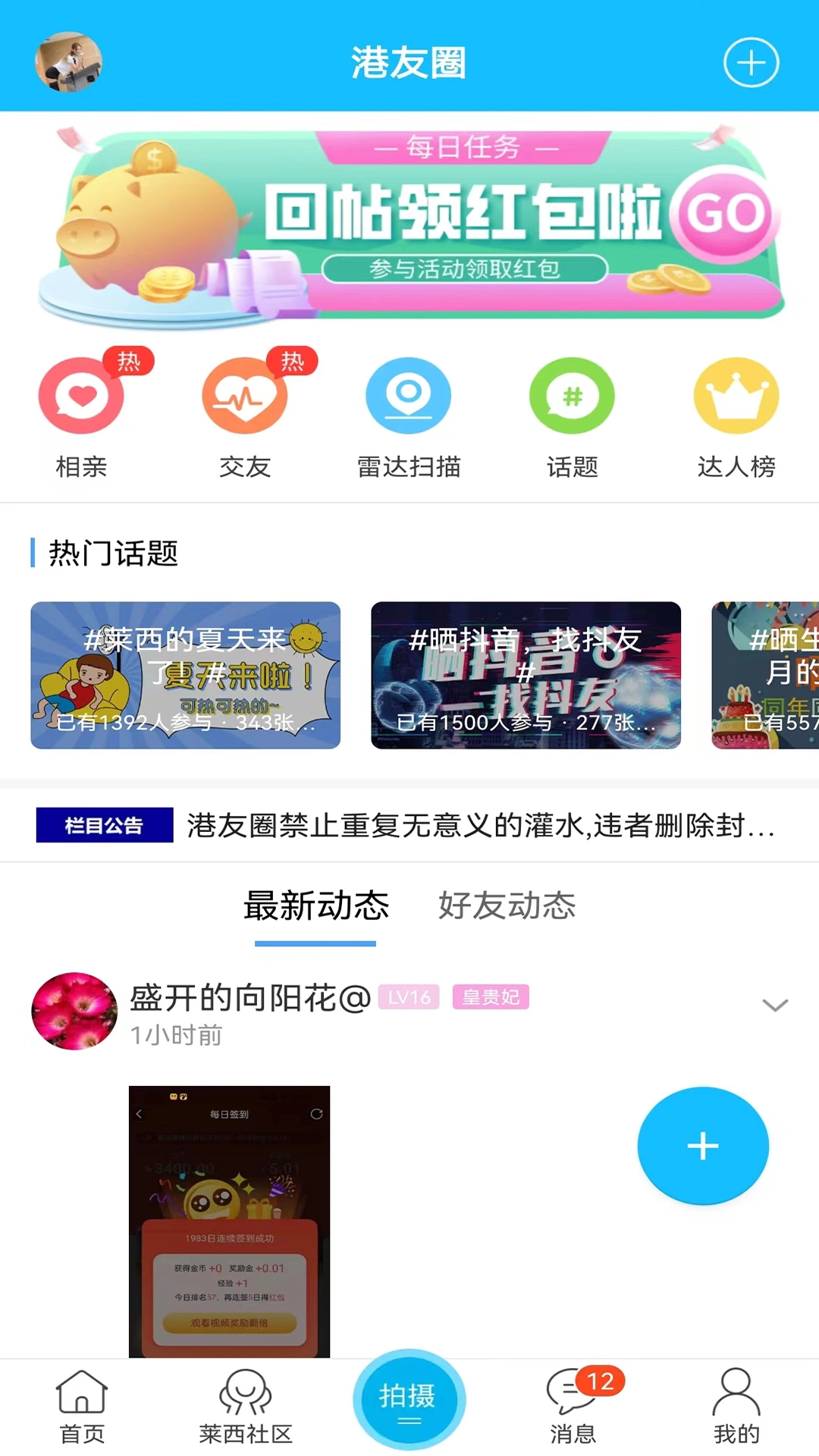Tap the 拍摄 button
819x1456 pixels.
coord(409,1399)
